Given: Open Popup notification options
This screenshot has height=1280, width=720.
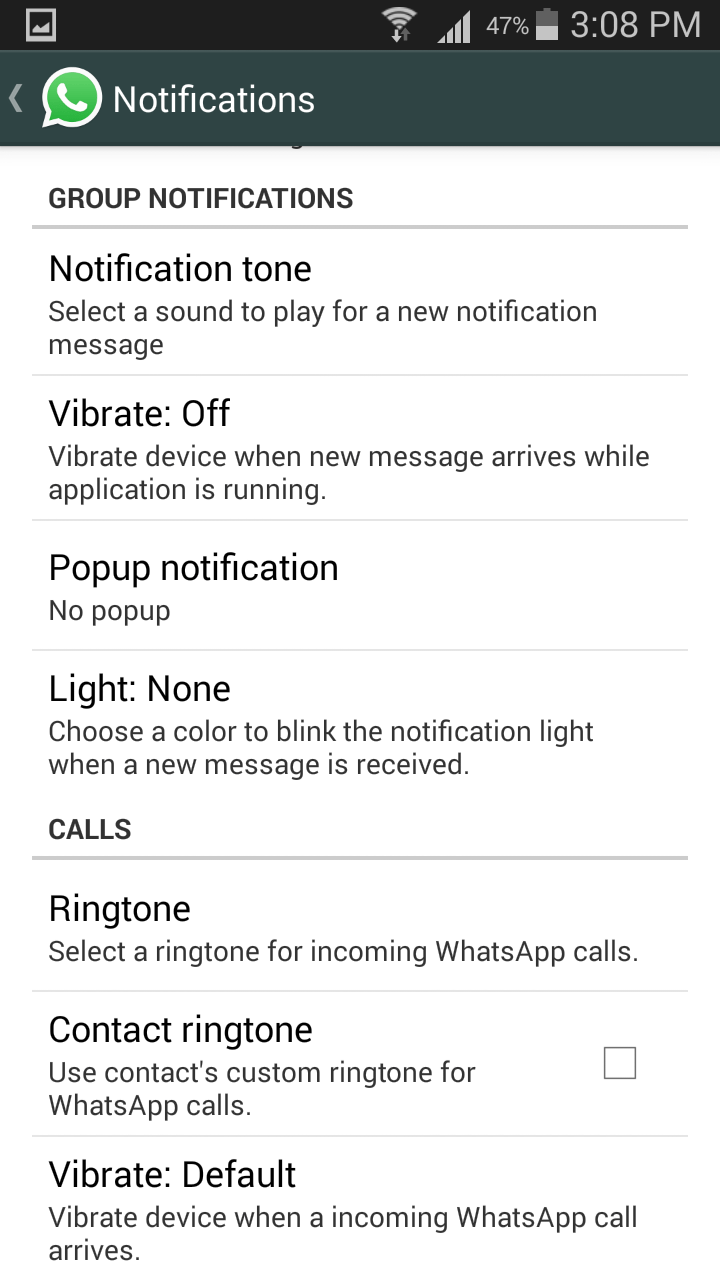Looking at the screenshot, I should [x=360, y=585].
